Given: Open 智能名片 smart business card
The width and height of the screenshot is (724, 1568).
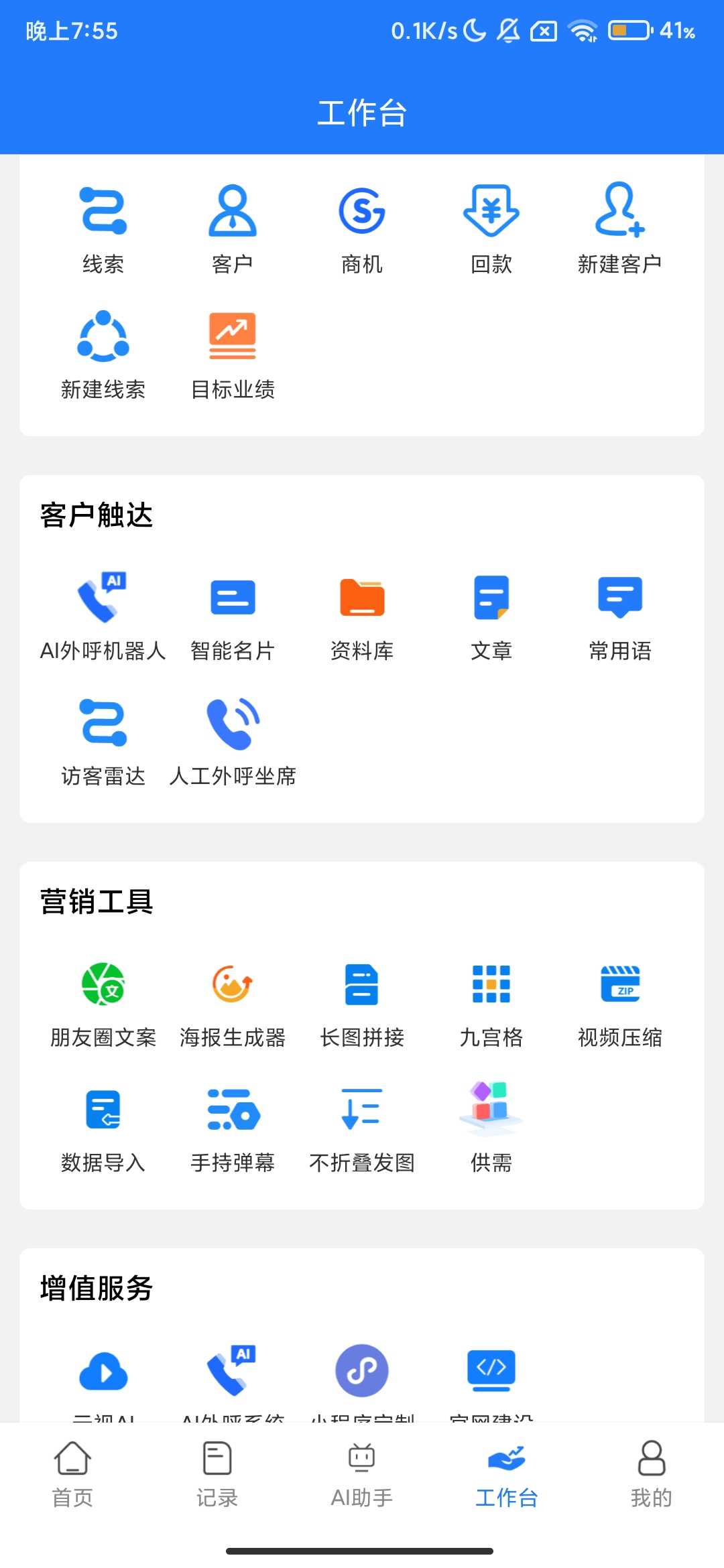Looking at the screenshot, I should pyautogui.click(x=233, y=614).
